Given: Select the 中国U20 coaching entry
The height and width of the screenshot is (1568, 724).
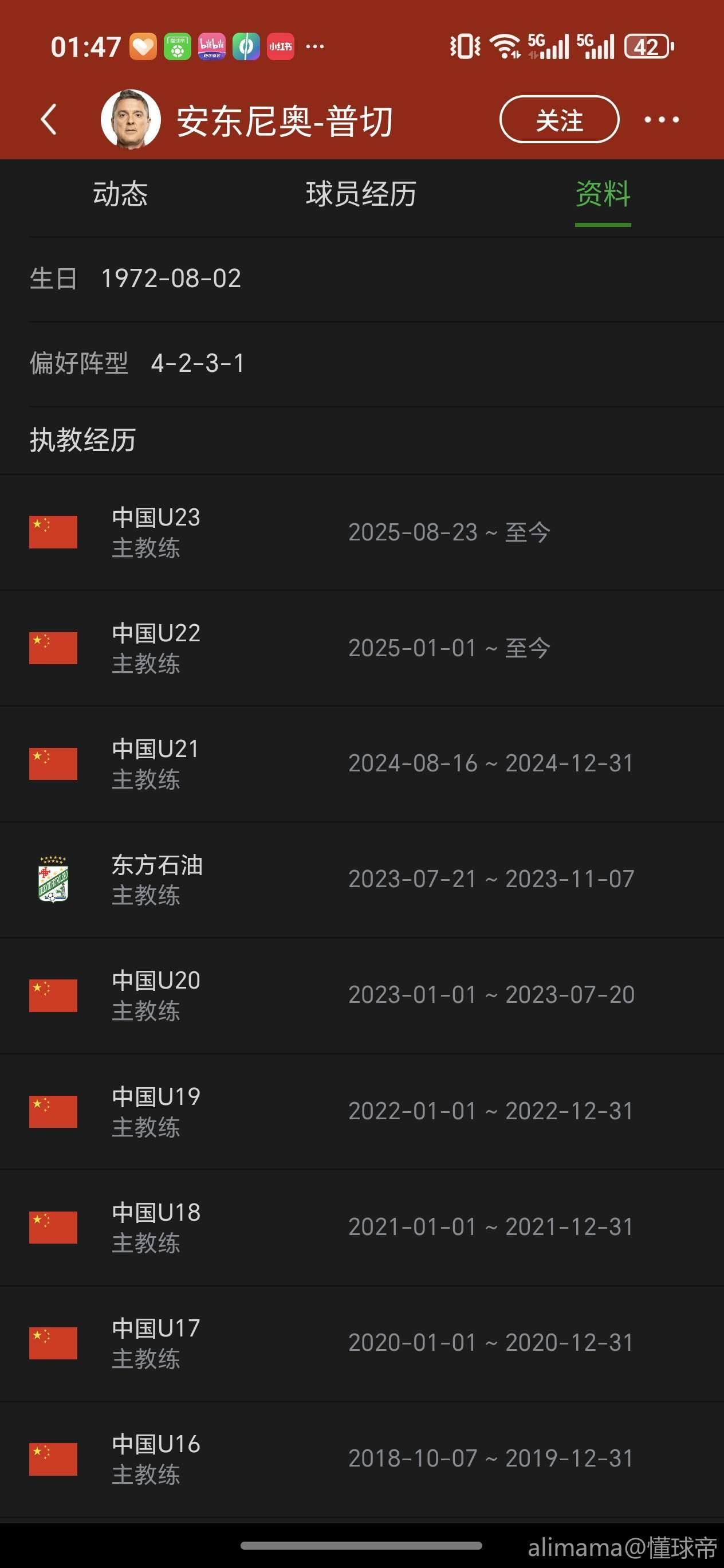Looking at the screenshot, I should [361, 995].
